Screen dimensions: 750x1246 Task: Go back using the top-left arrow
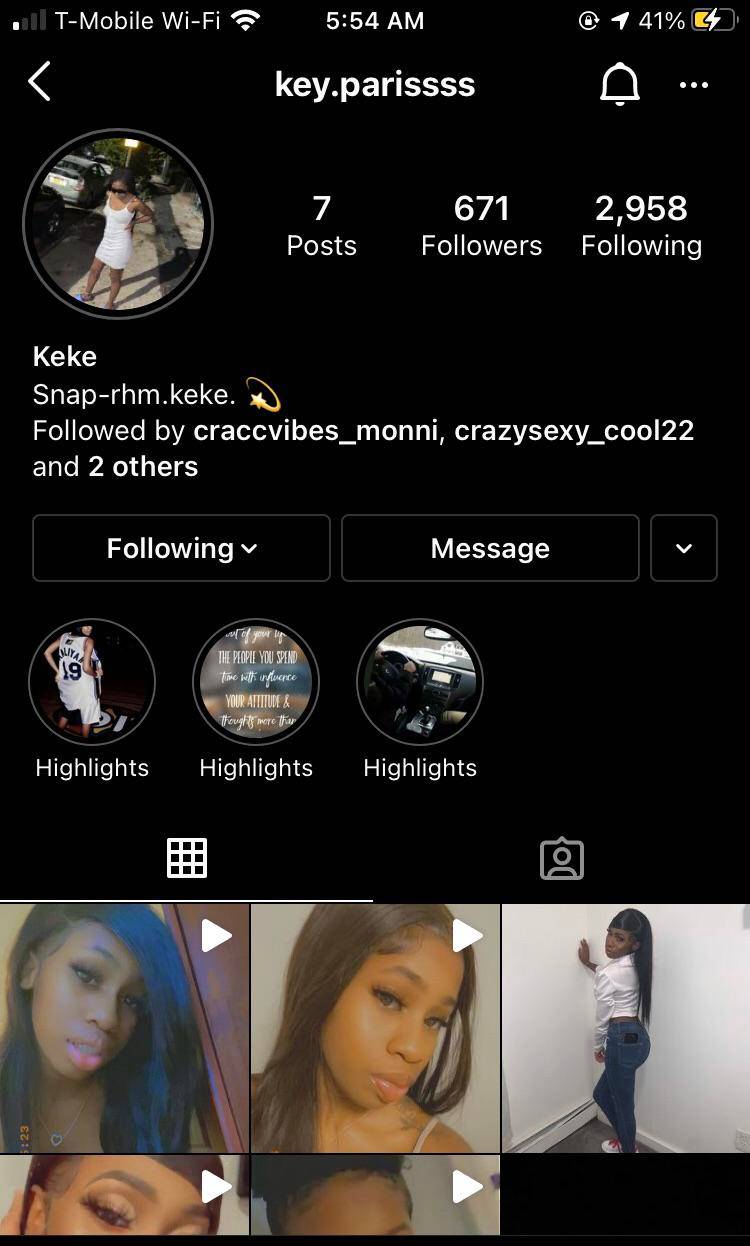pos(40,83)
